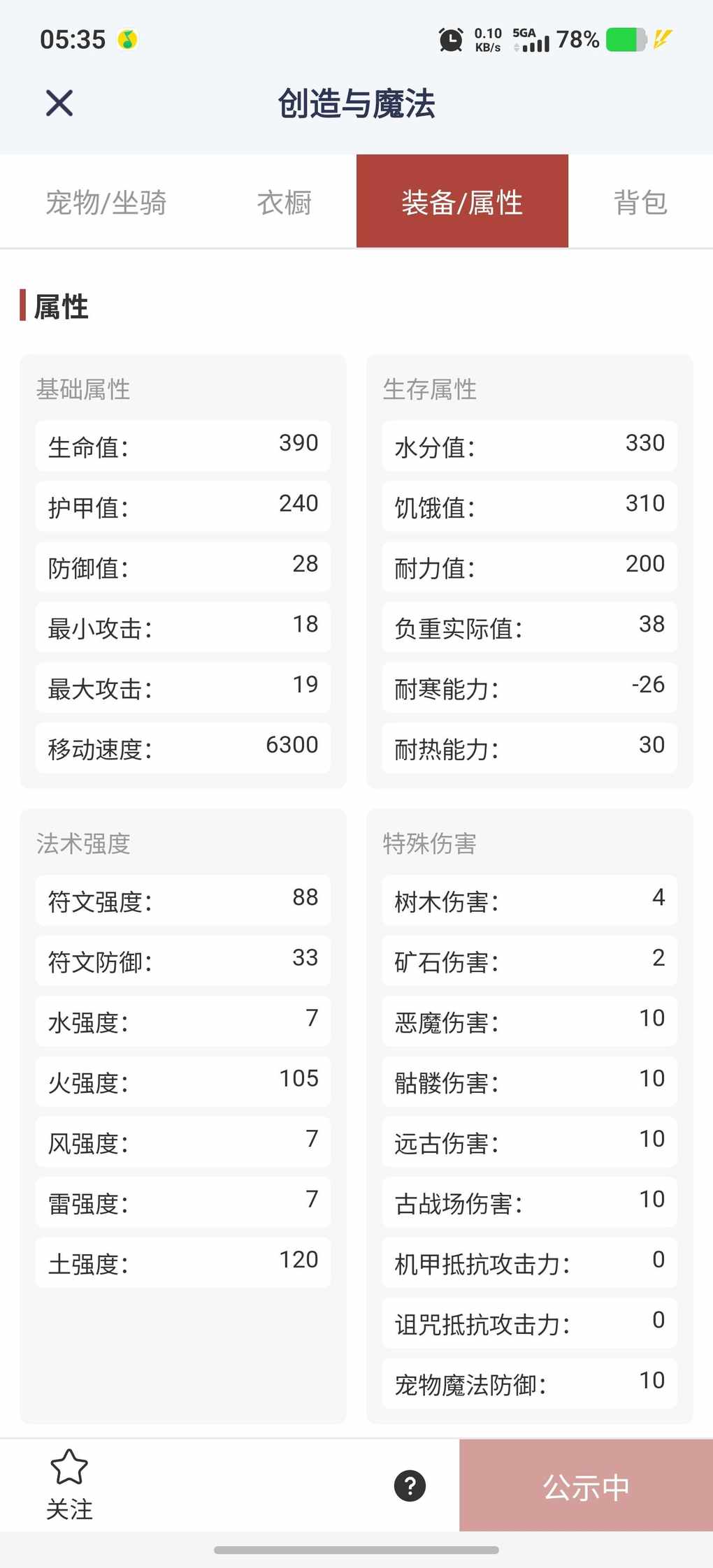Open the 衣橱 tab
The image size is (713, 1568).
(x=285, y=203)
